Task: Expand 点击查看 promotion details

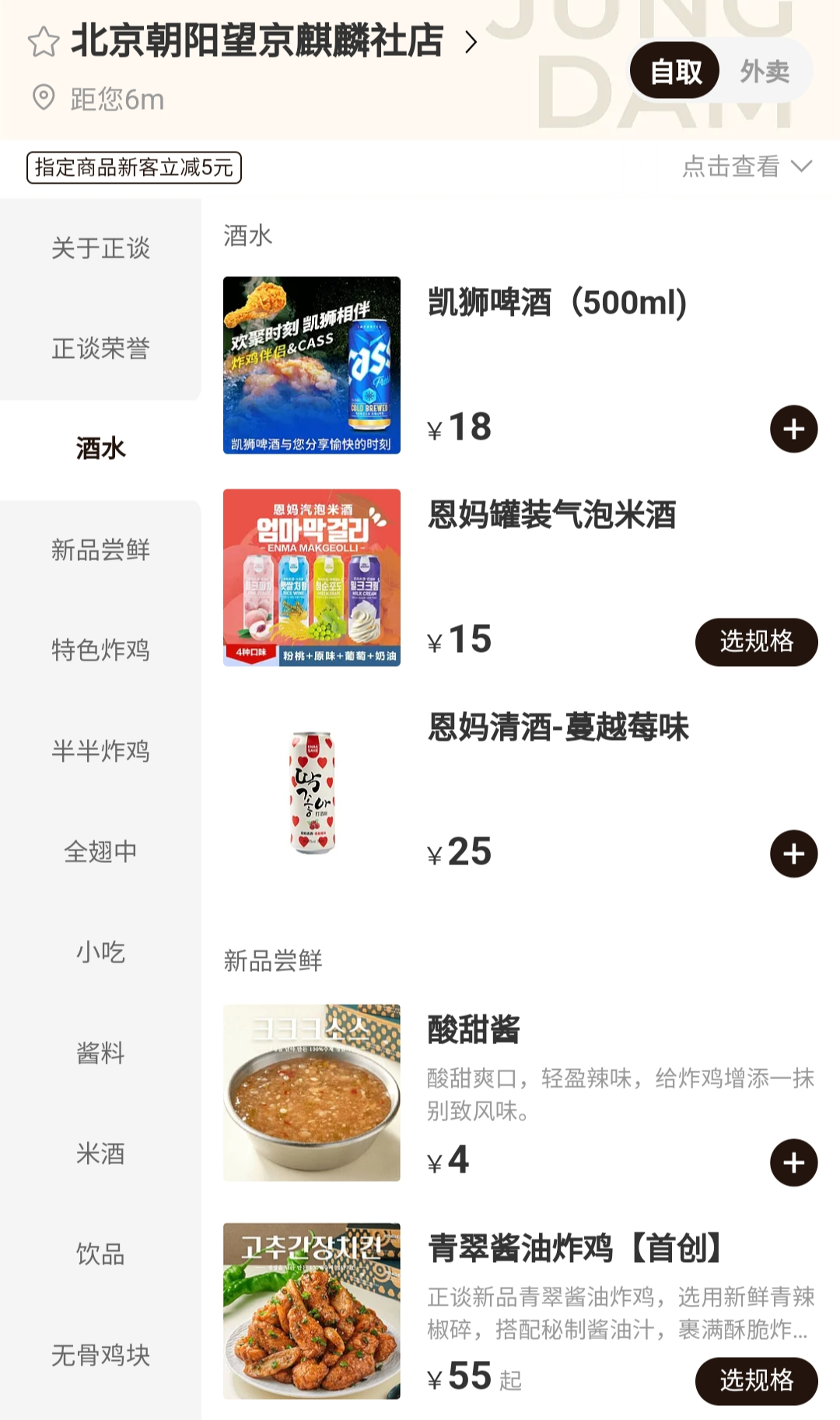Action: 745,167
